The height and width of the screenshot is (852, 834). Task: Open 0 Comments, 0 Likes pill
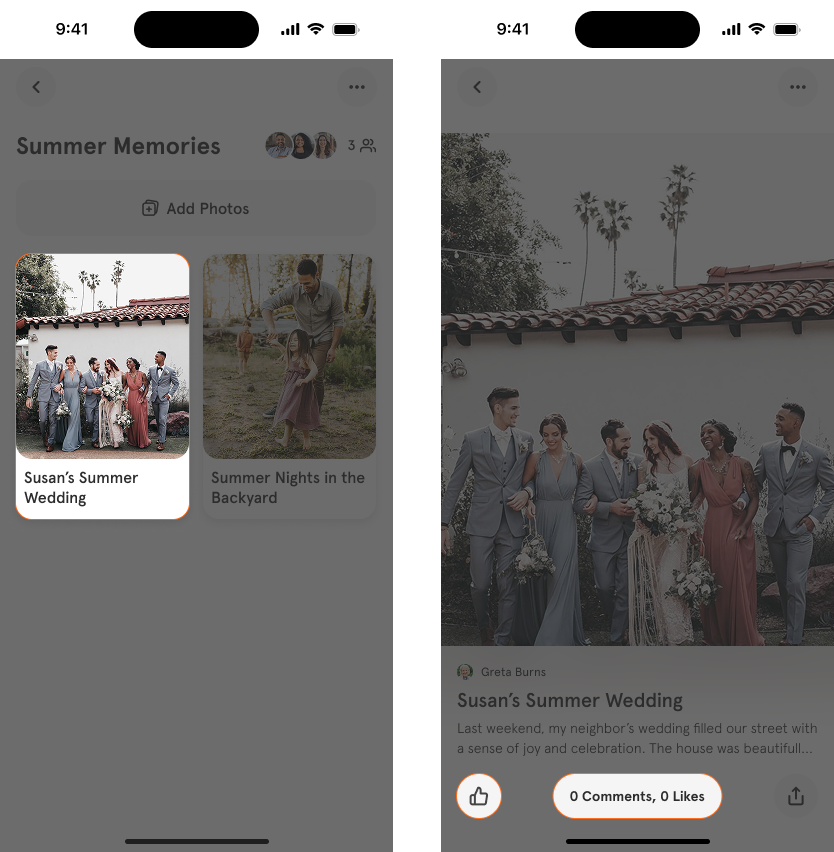[637, 796]
